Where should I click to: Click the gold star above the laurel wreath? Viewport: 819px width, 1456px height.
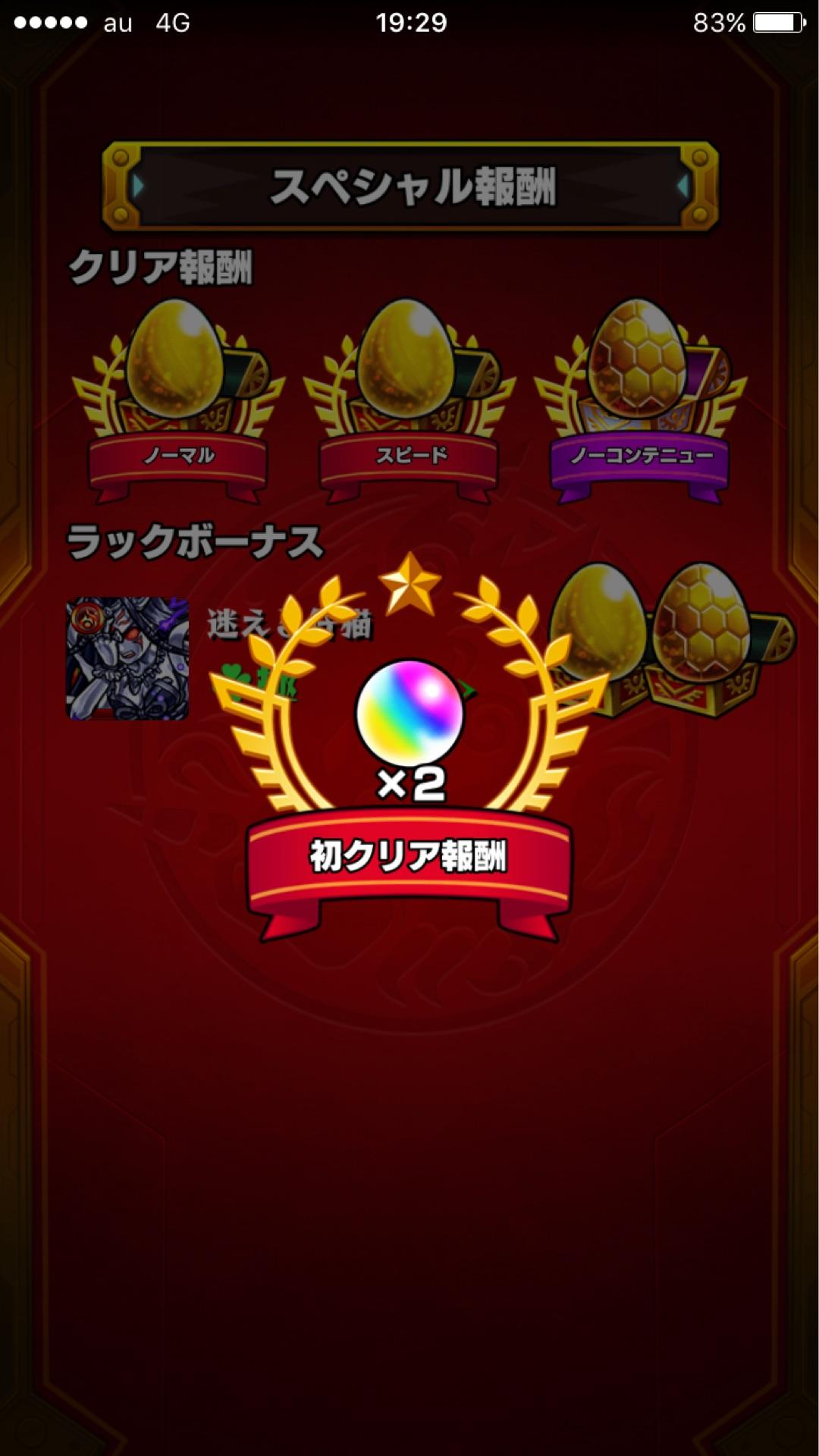(409, 584)
